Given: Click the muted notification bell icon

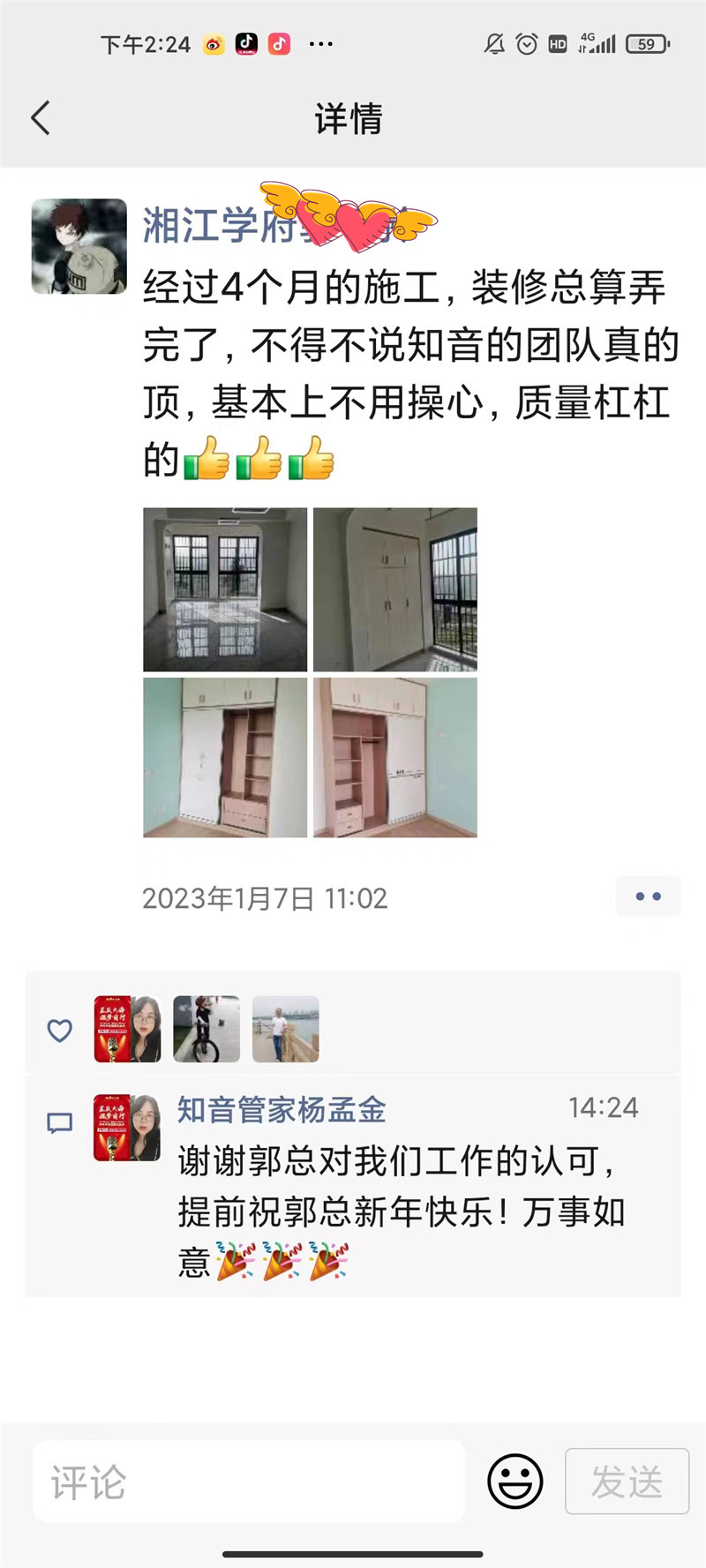Looking at the screenshot, I should (x=494, y=41).
